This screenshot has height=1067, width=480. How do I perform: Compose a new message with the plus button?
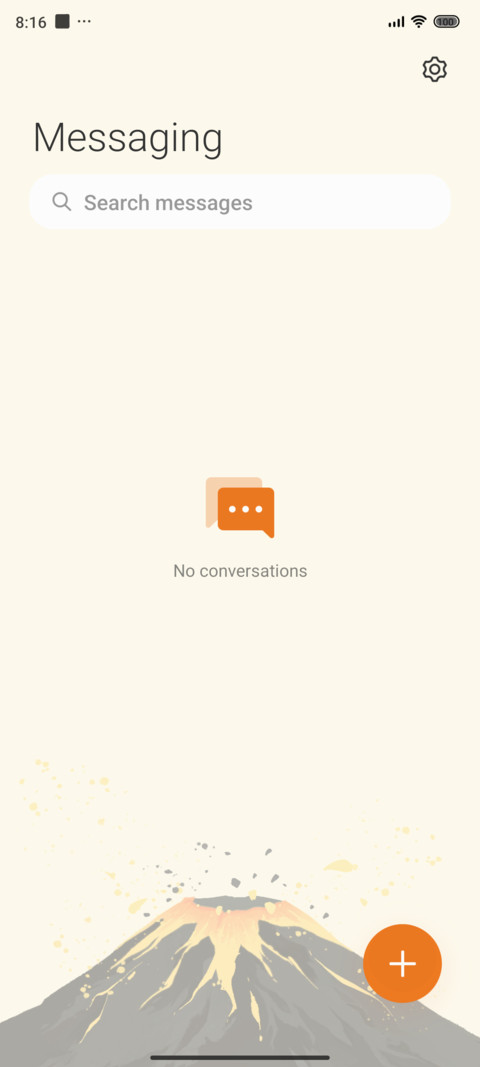pos(402,964)
